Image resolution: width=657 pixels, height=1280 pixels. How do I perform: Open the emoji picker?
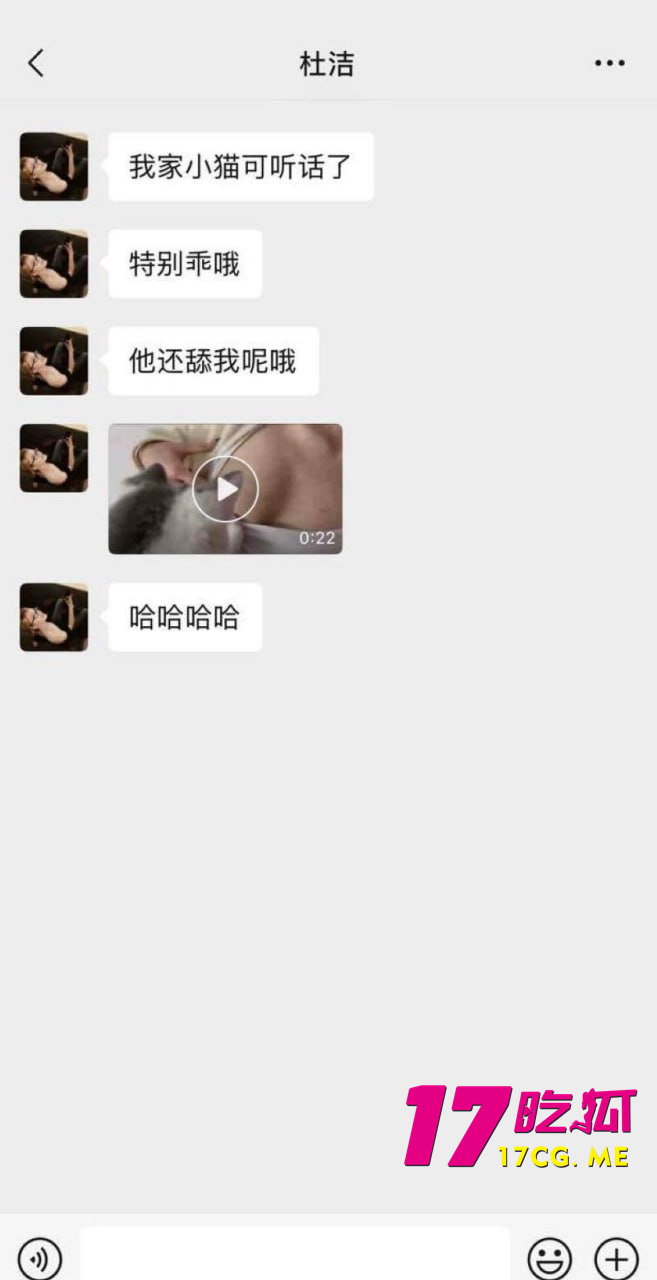550,1257
